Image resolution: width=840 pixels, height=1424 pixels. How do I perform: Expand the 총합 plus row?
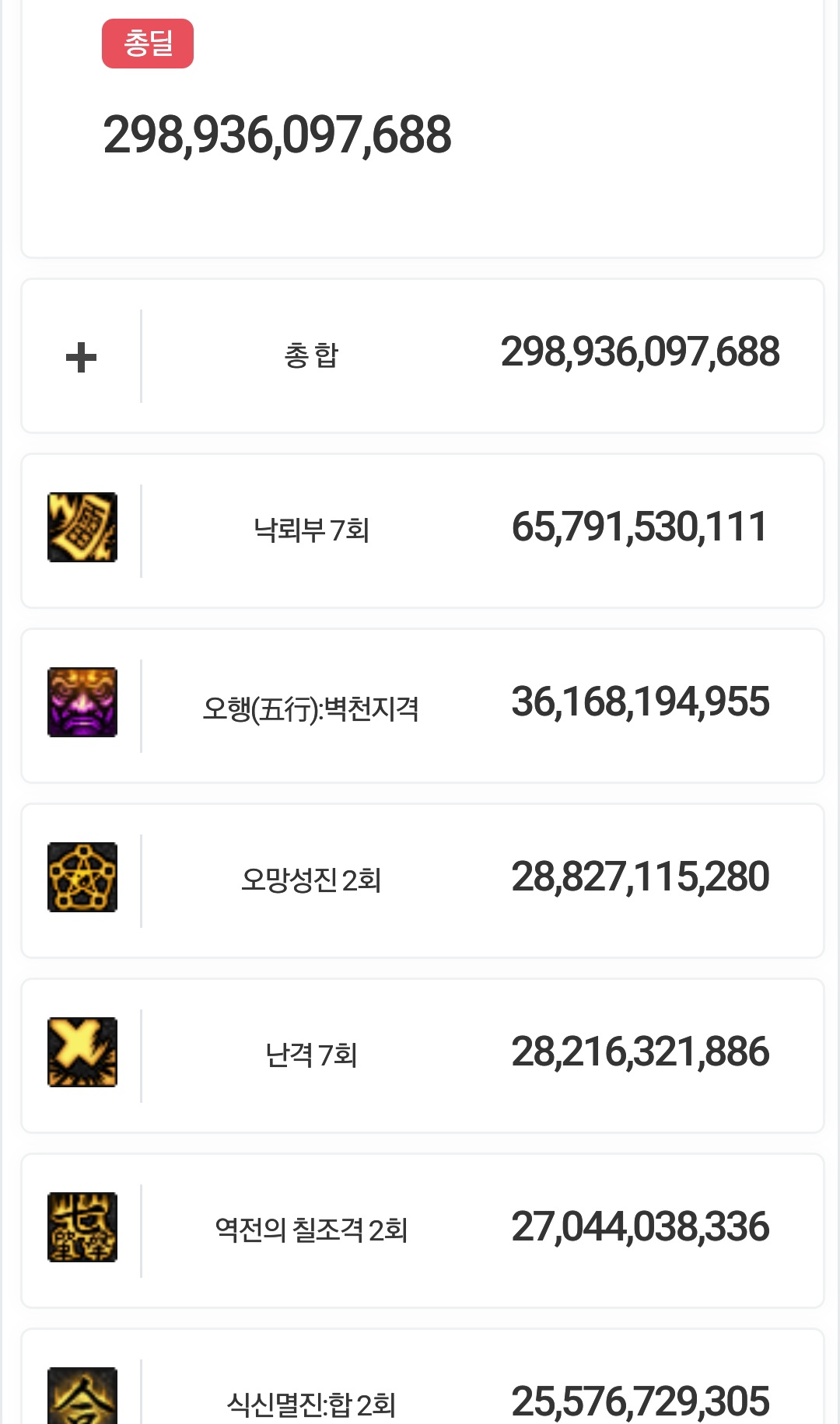click(x=81, y=357)
